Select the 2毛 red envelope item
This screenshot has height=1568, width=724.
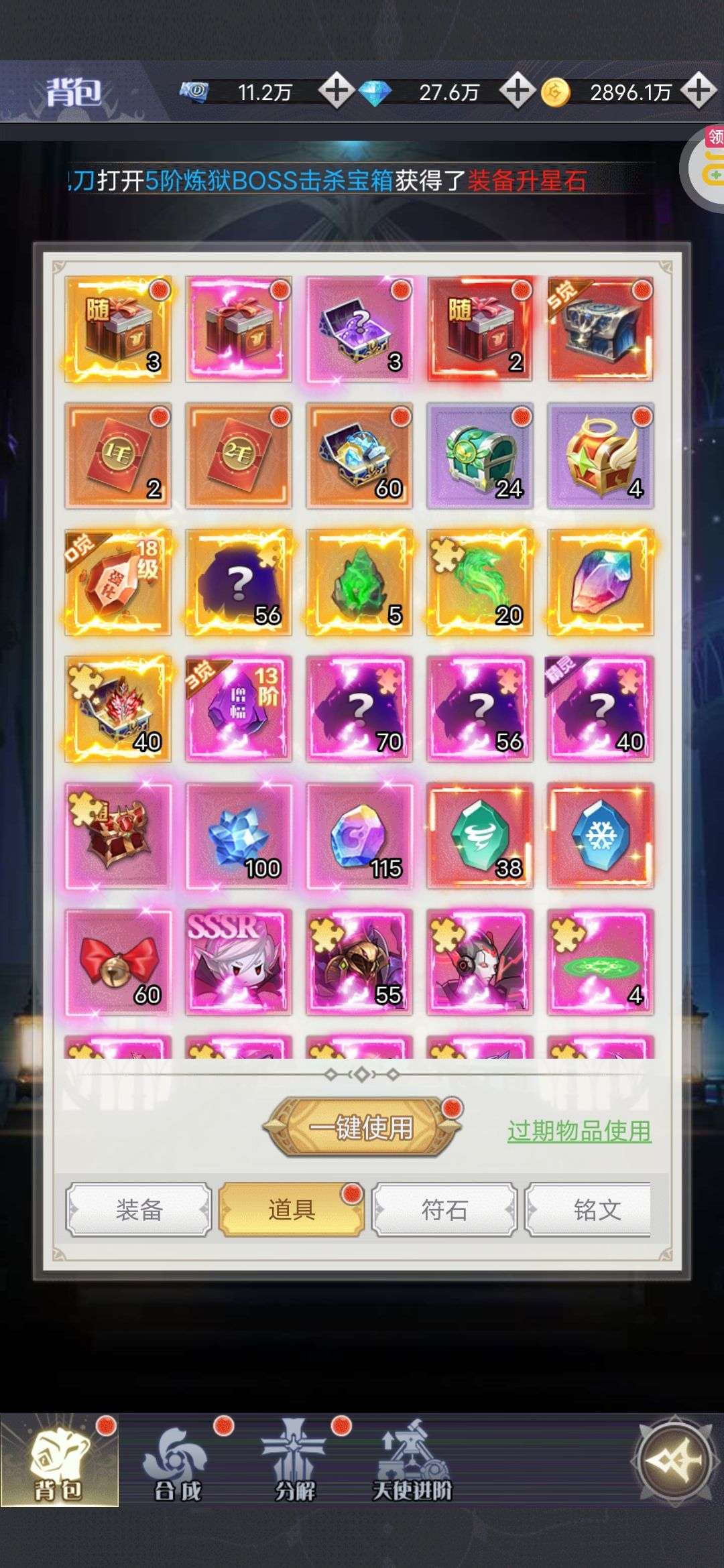[239, 456]
